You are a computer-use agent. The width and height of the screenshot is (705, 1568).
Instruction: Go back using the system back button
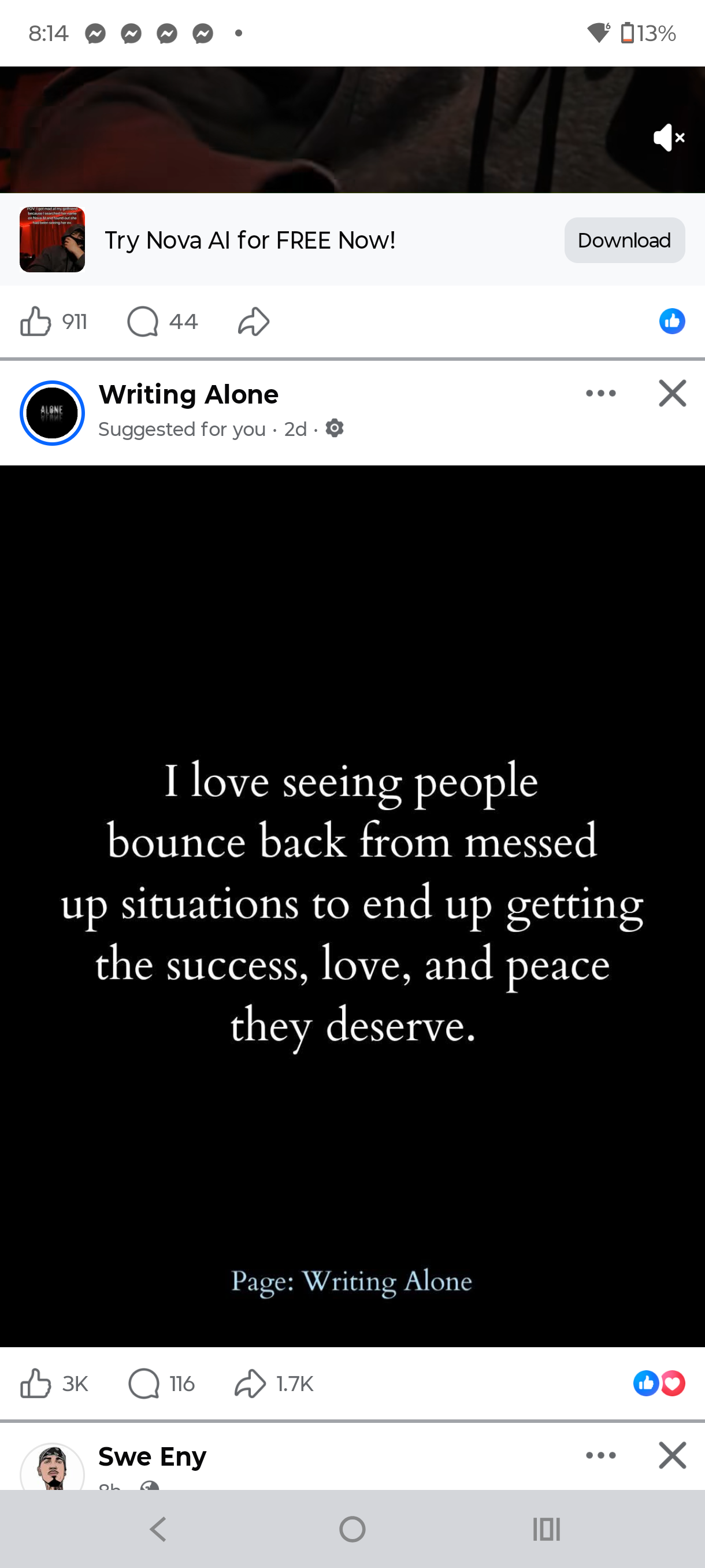pos(158,1529)
